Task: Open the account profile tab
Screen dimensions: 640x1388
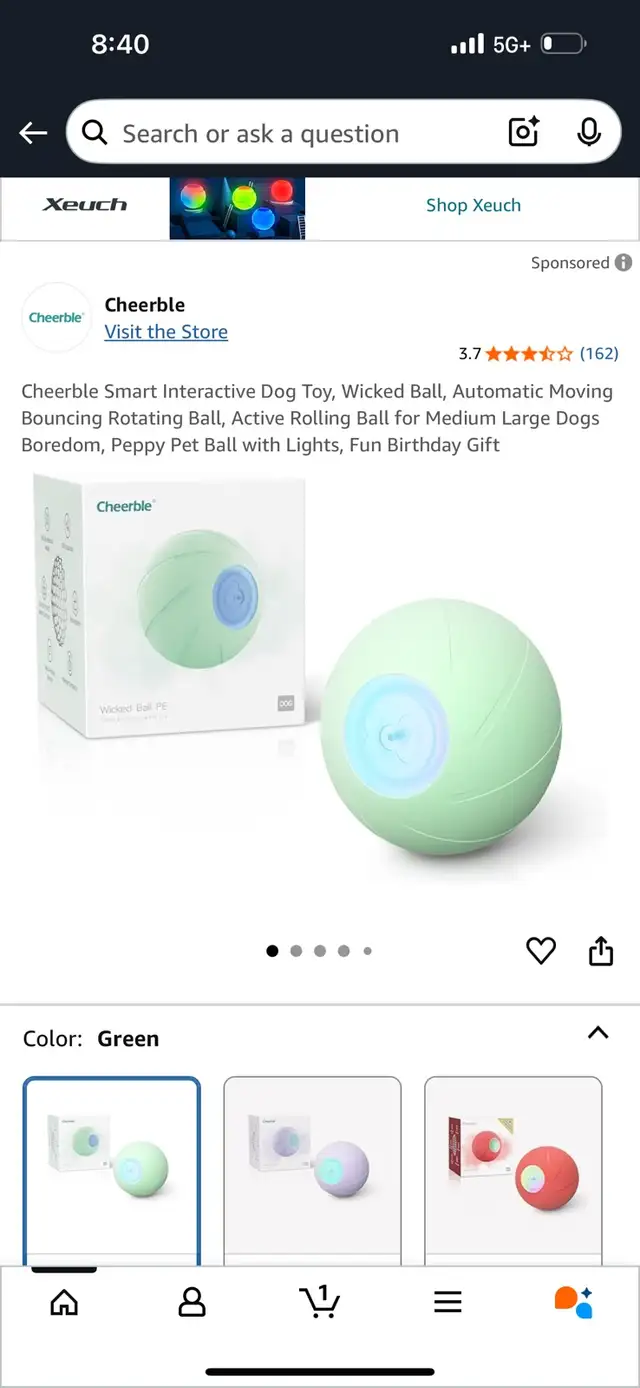Action: tap(191, 1302)
